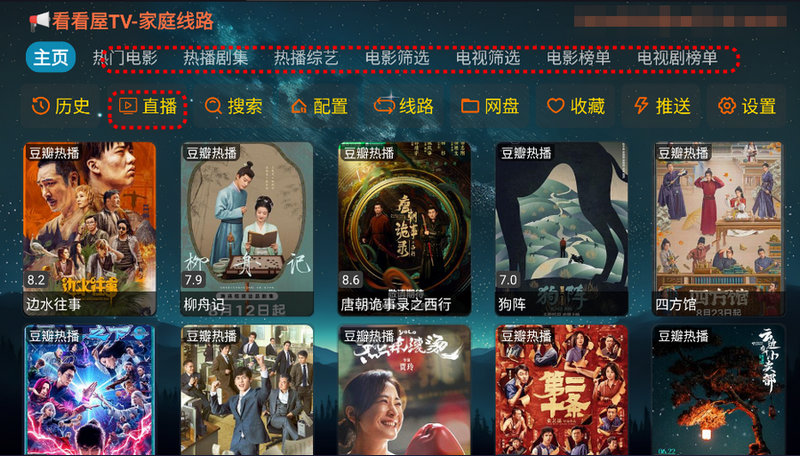Tap the 线路 route button

point(405,106)
